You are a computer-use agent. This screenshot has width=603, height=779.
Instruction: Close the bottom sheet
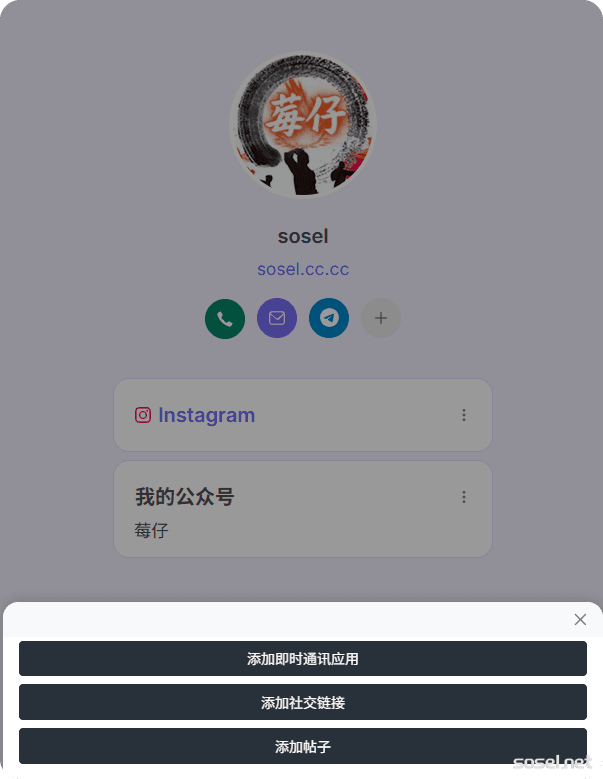[x=580, y=619]
